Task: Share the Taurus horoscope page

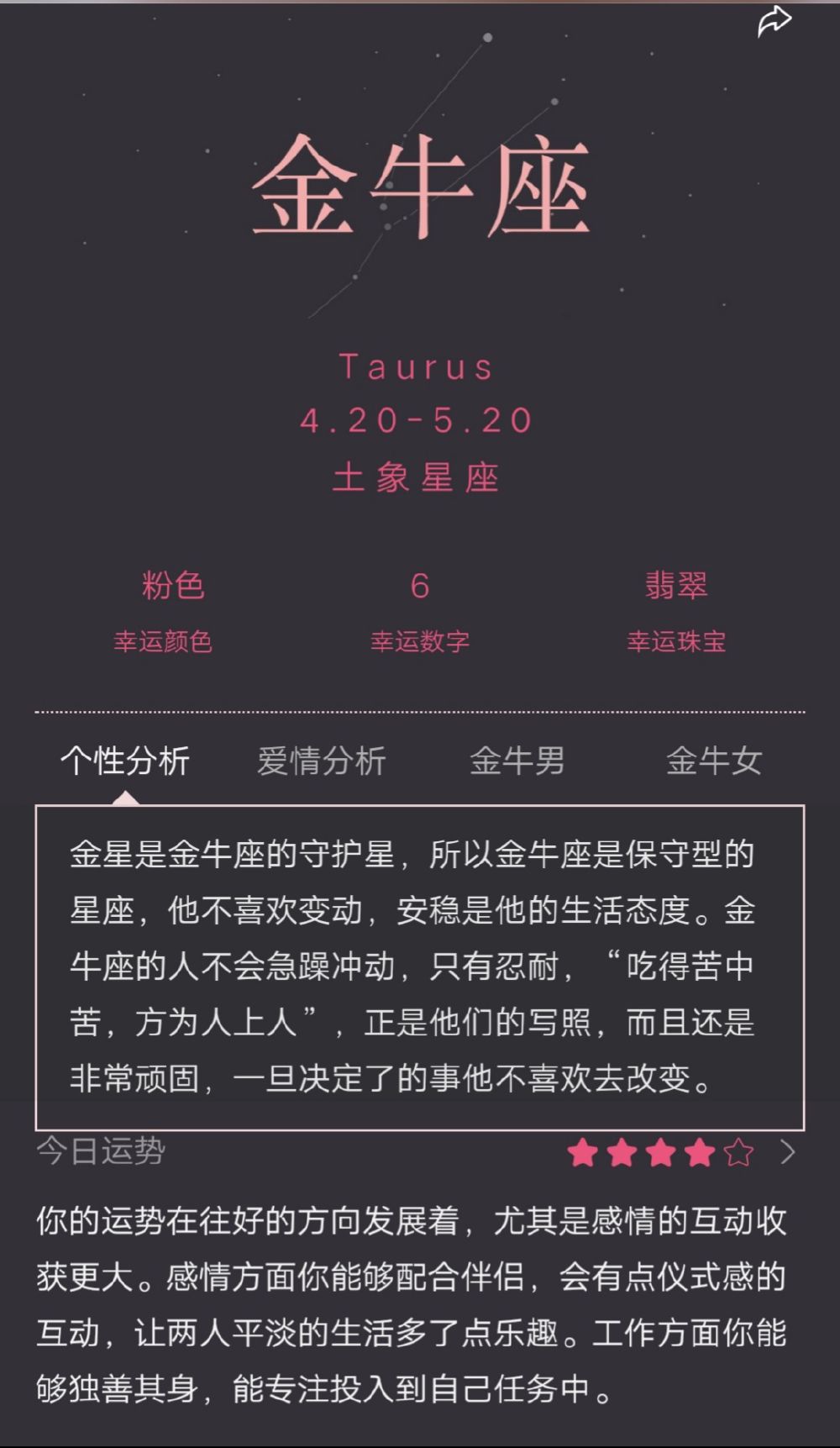Action: 774,22
